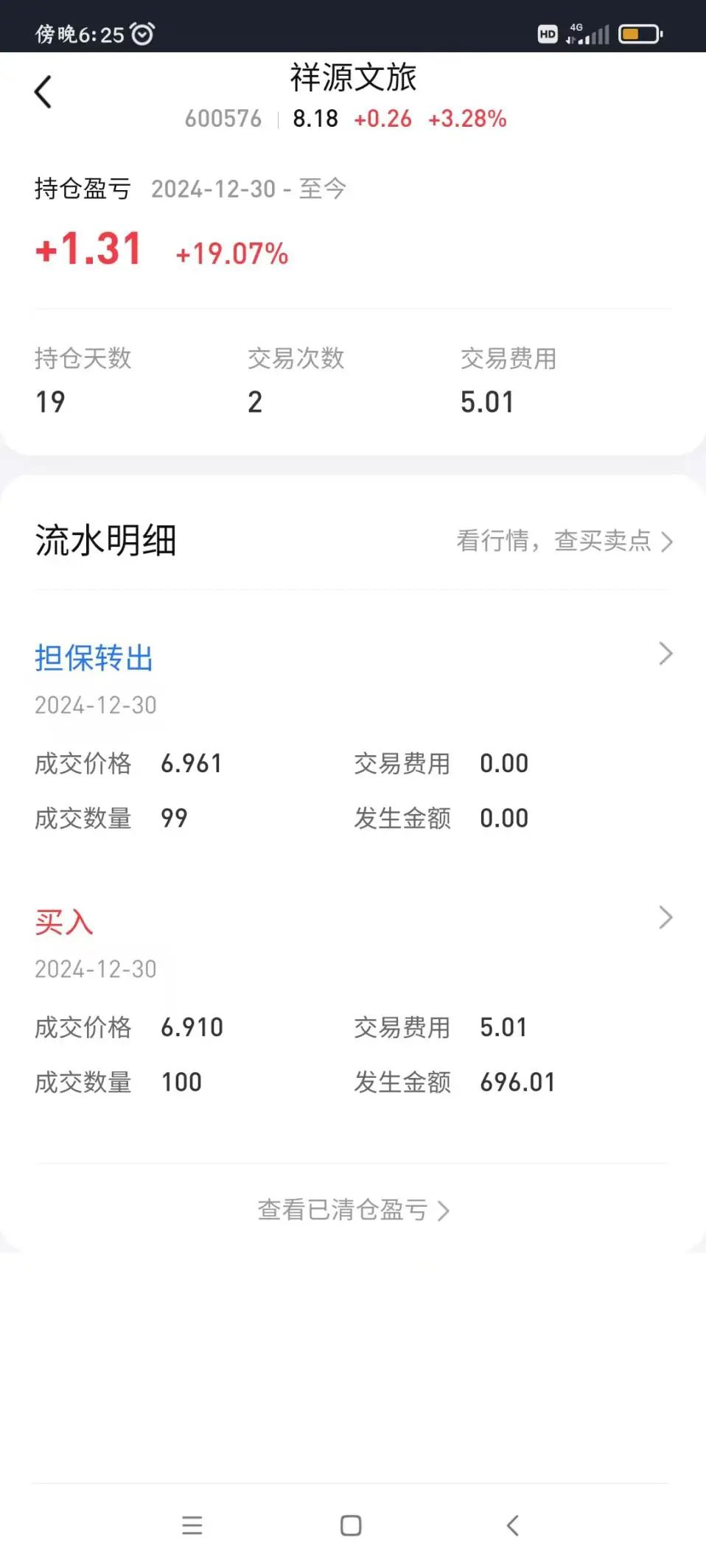
Task: Open system recent apps menu
Action: click(x=192, y=1525)
